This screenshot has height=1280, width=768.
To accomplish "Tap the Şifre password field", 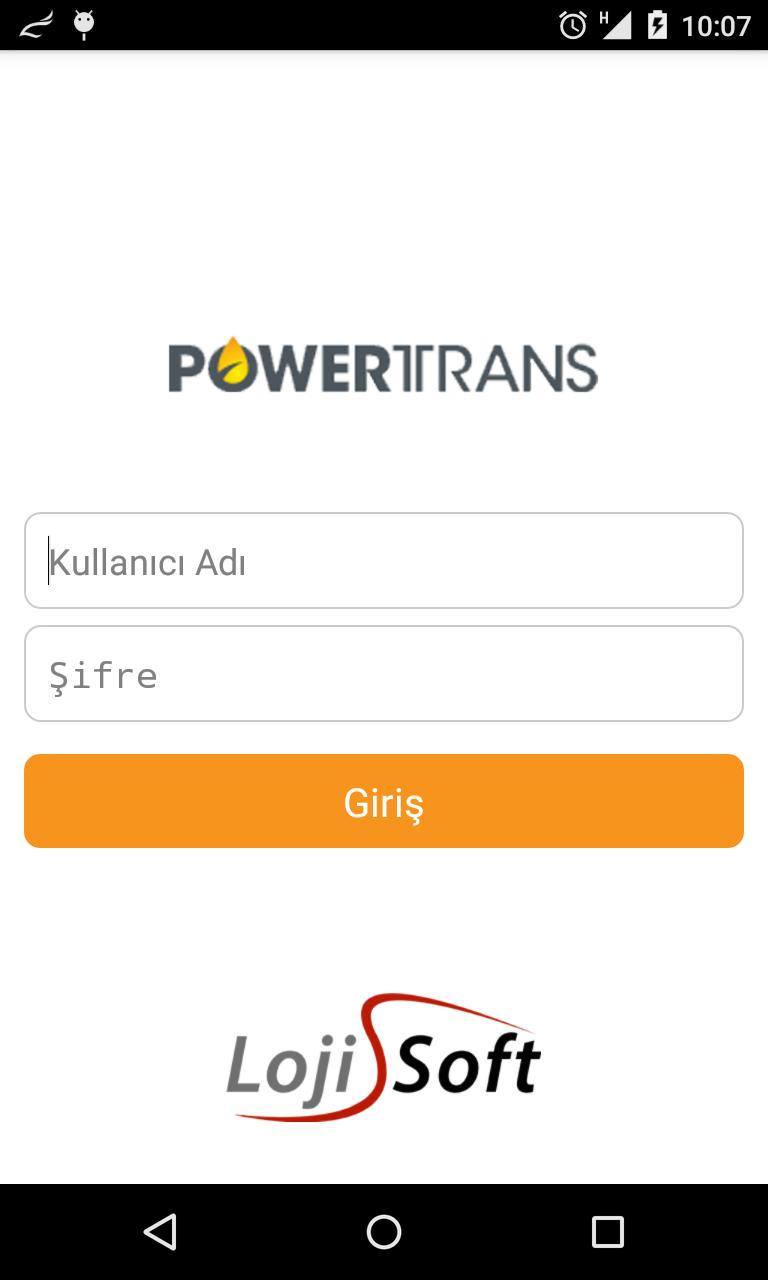I will 384,673.
